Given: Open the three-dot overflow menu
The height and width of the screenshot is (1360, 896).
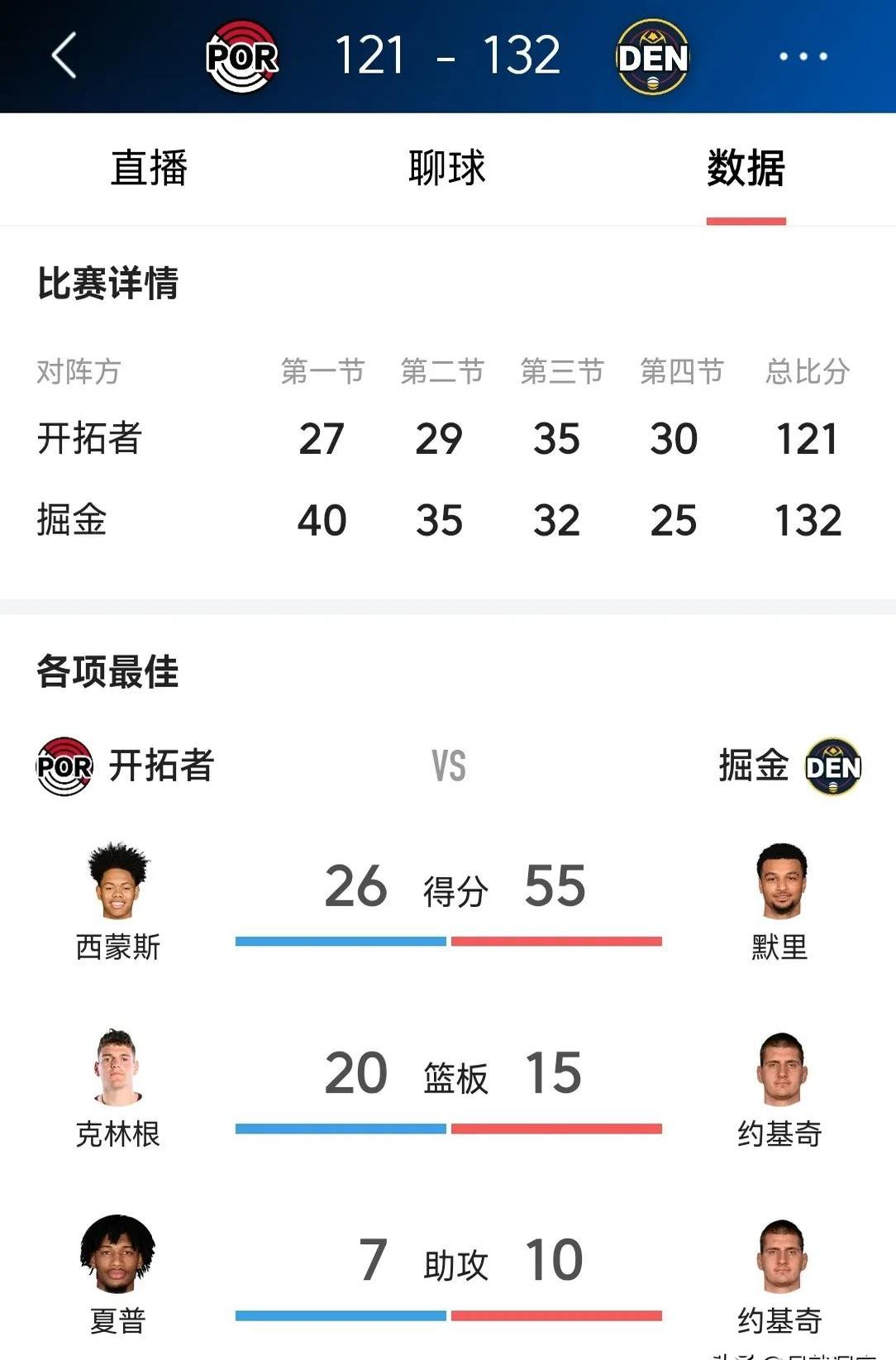Looking at the screenshot, I should (x=803, y=56).
